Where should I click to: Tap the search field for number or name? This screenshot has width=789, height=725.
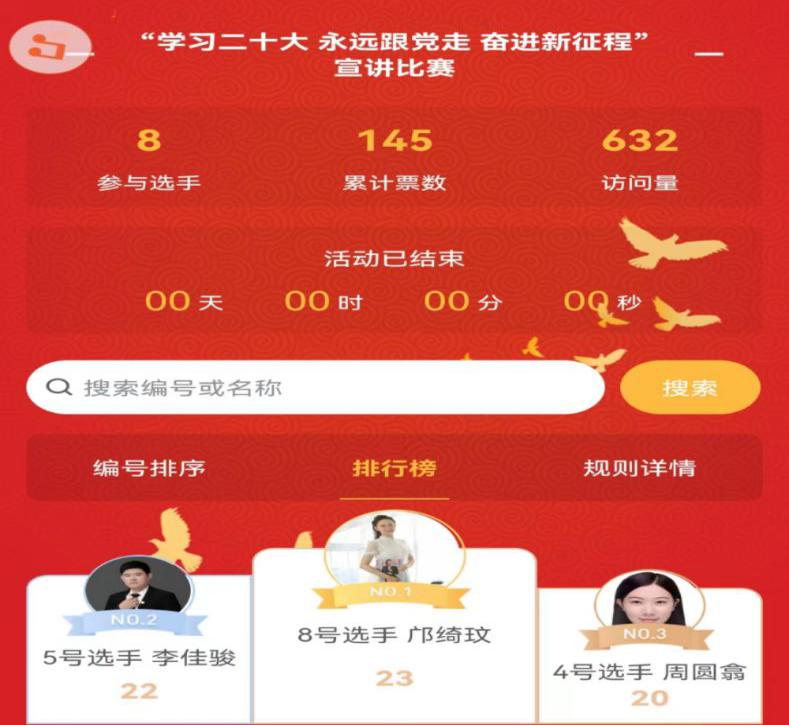(315, 388)
